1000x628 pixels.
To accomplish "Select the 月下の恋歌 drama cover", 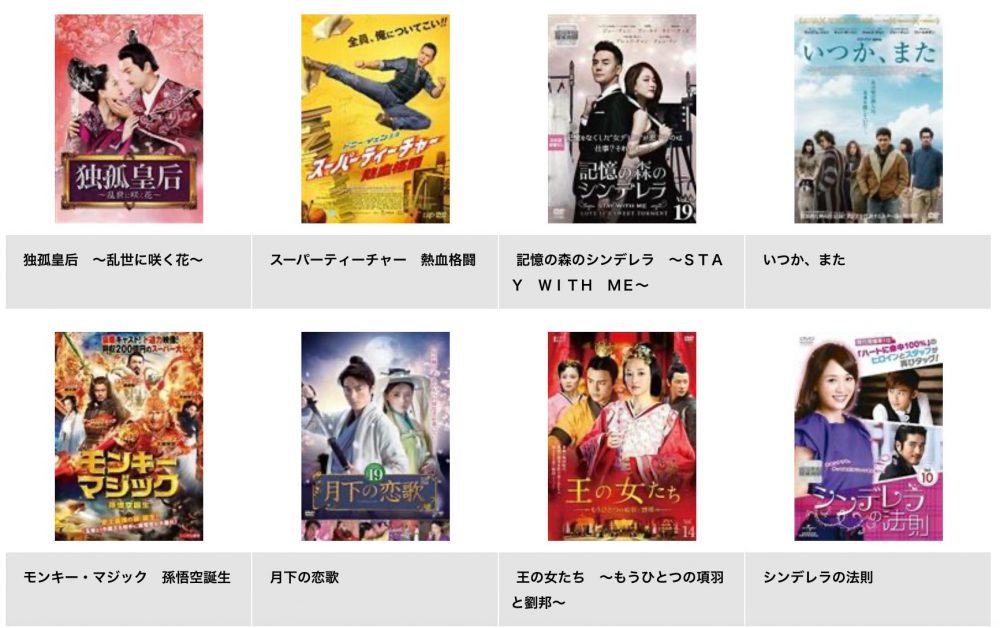I will click(x=375, y=436).
